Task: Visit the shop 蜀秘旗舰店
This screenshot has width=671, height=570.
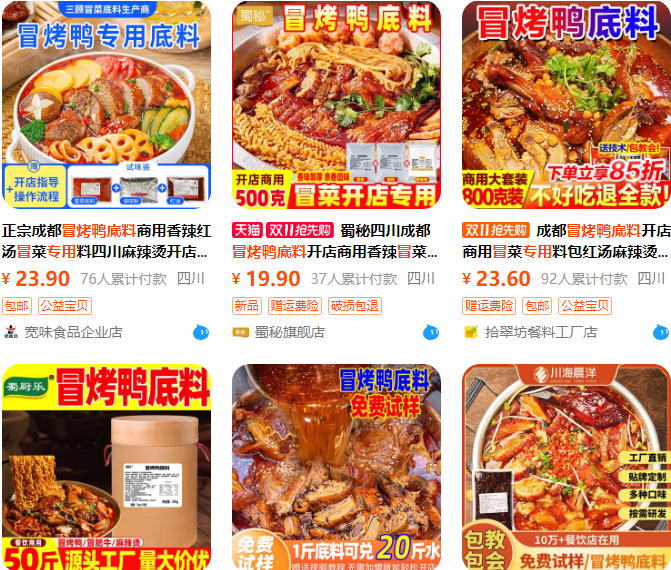Action: tap(289, 332)
